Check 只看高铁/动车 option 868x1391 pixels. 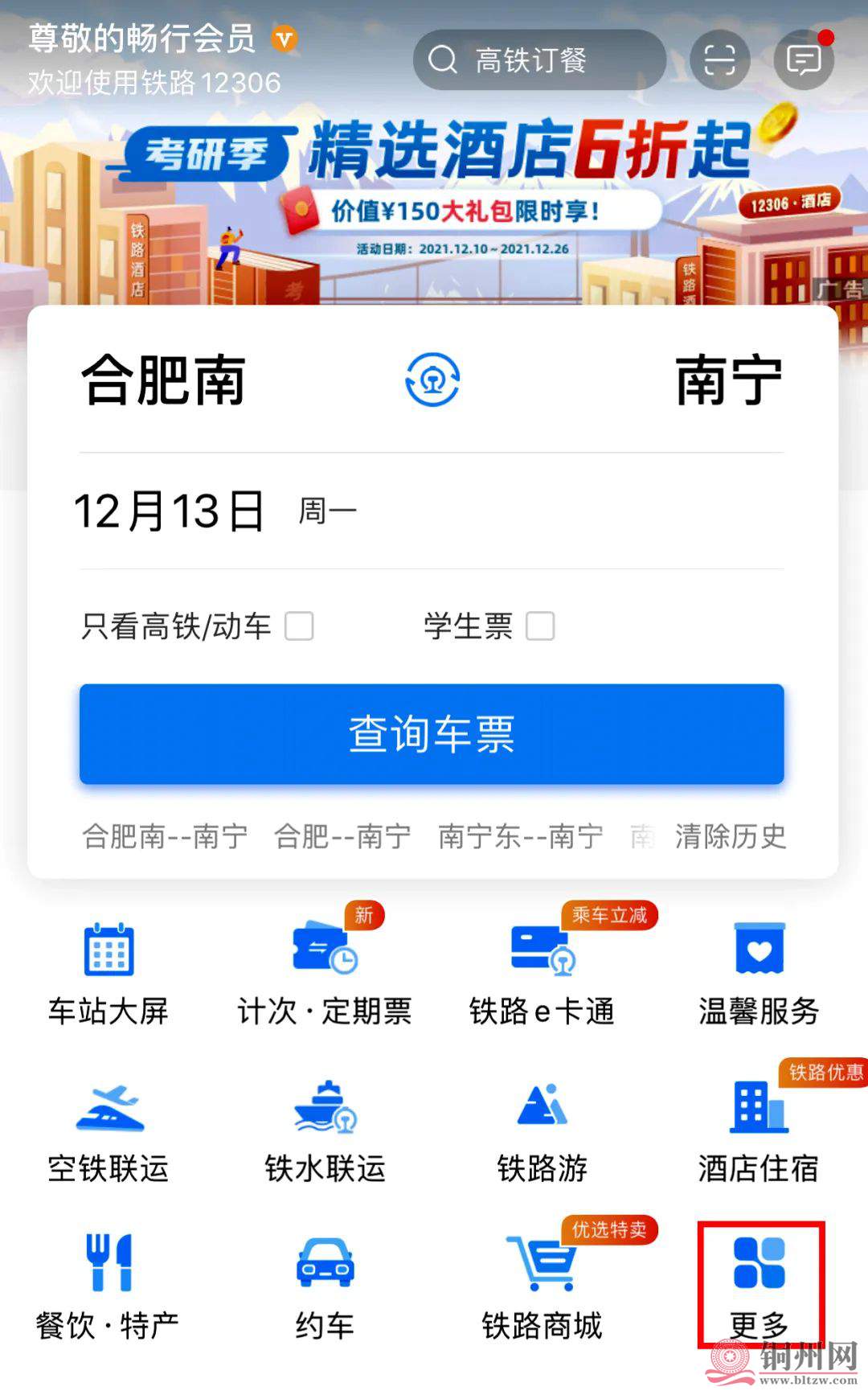[x=299, y=626]
